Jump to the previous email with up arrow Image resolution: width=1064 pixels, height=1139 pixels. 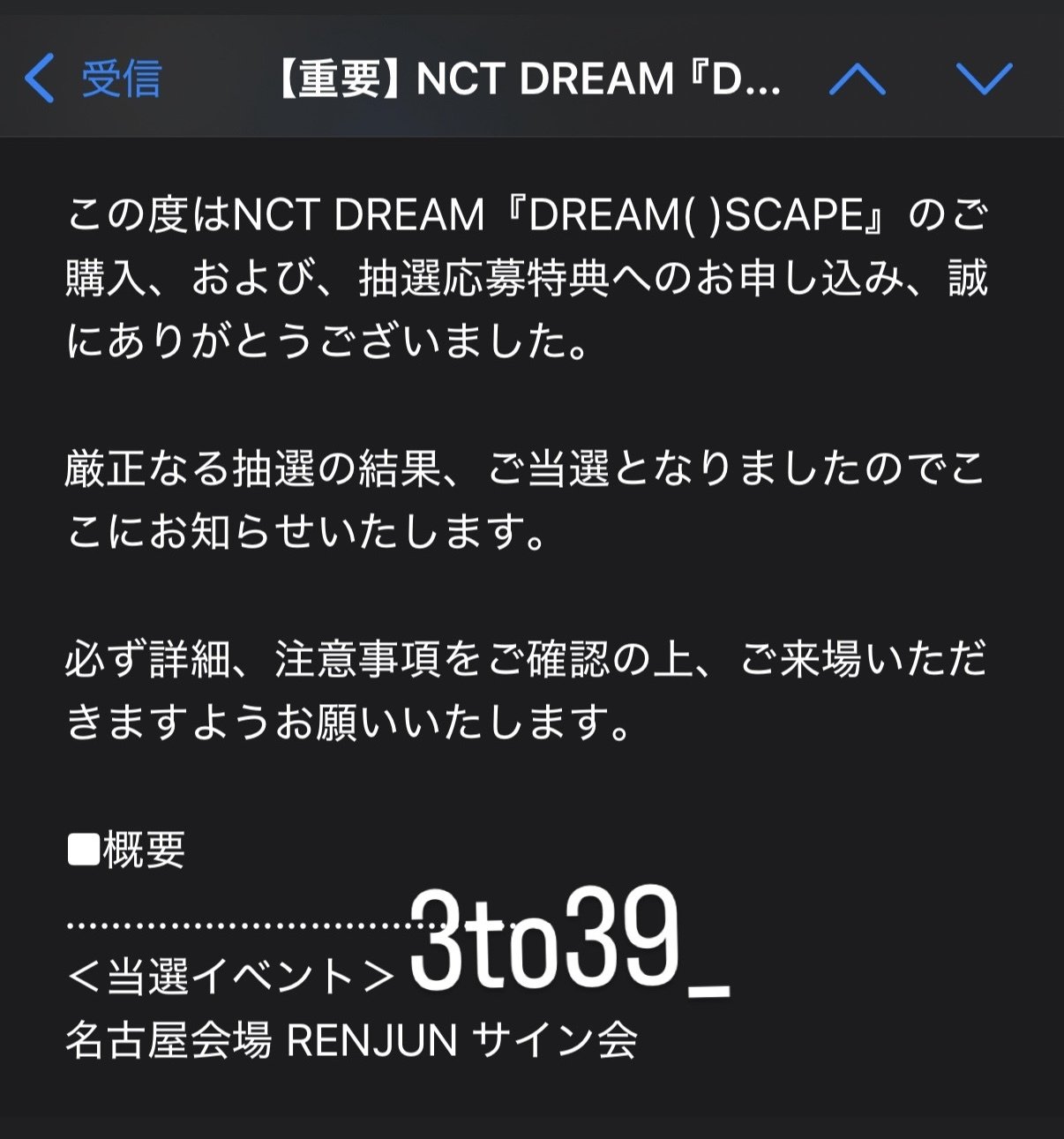click(858, 79)
